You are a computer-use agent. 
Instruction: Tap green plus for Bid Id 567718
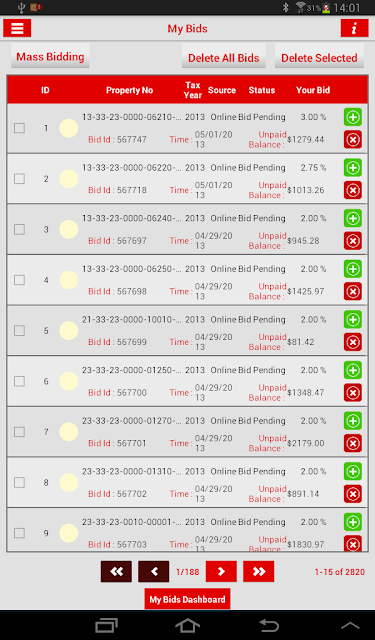[353, 168]
